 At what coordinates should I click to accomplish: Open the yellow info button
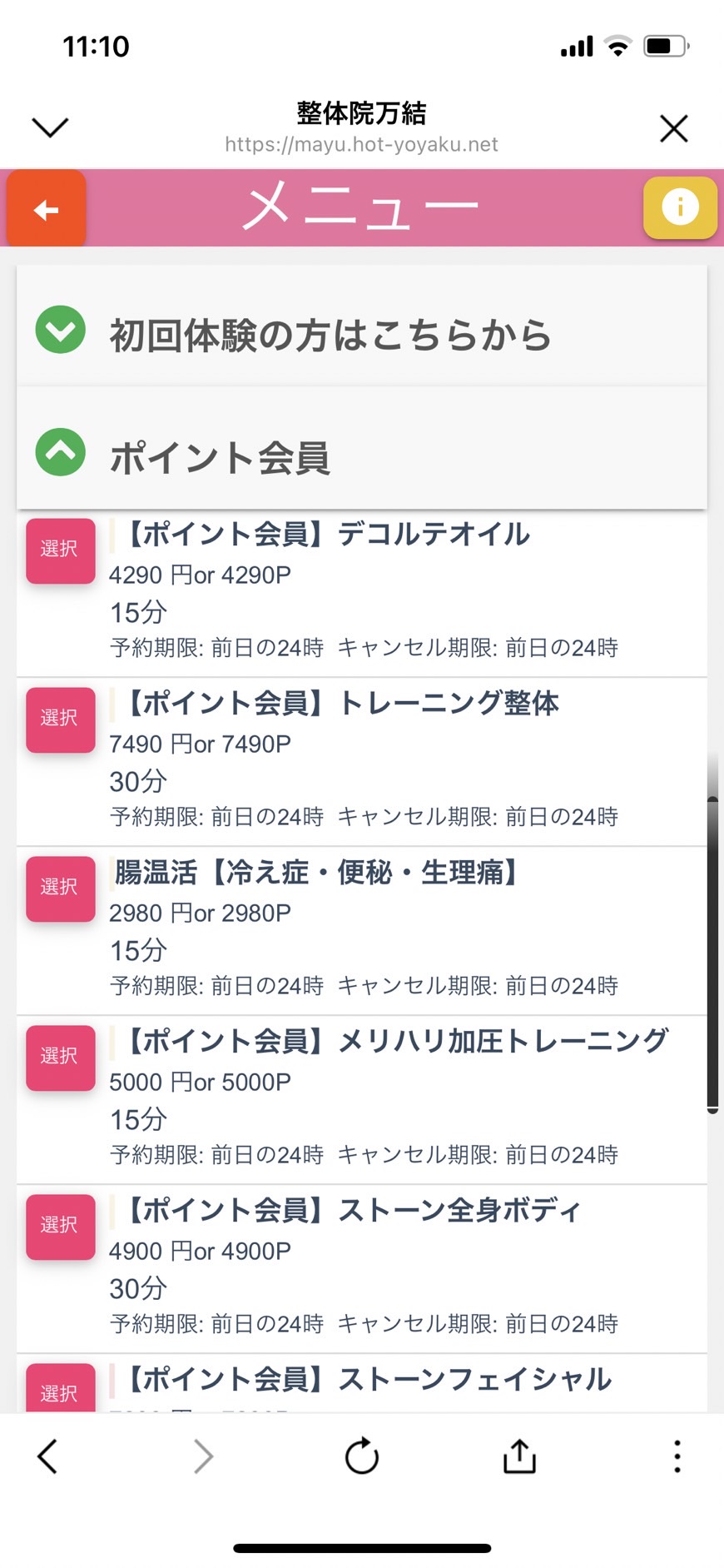[x=680, y=207]
